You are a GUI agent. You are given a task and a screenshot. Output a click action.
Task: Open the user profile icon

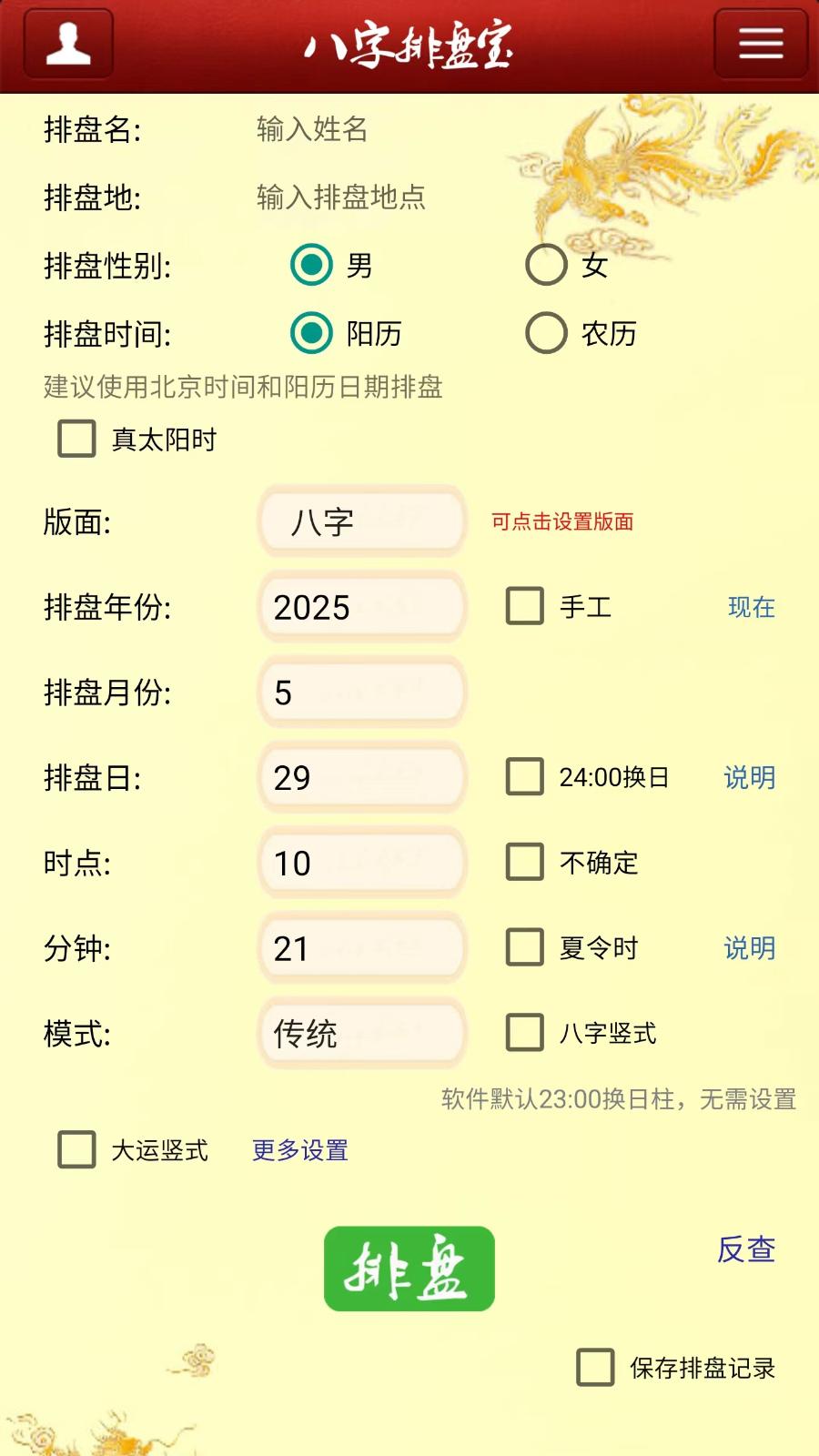point(67,43)
